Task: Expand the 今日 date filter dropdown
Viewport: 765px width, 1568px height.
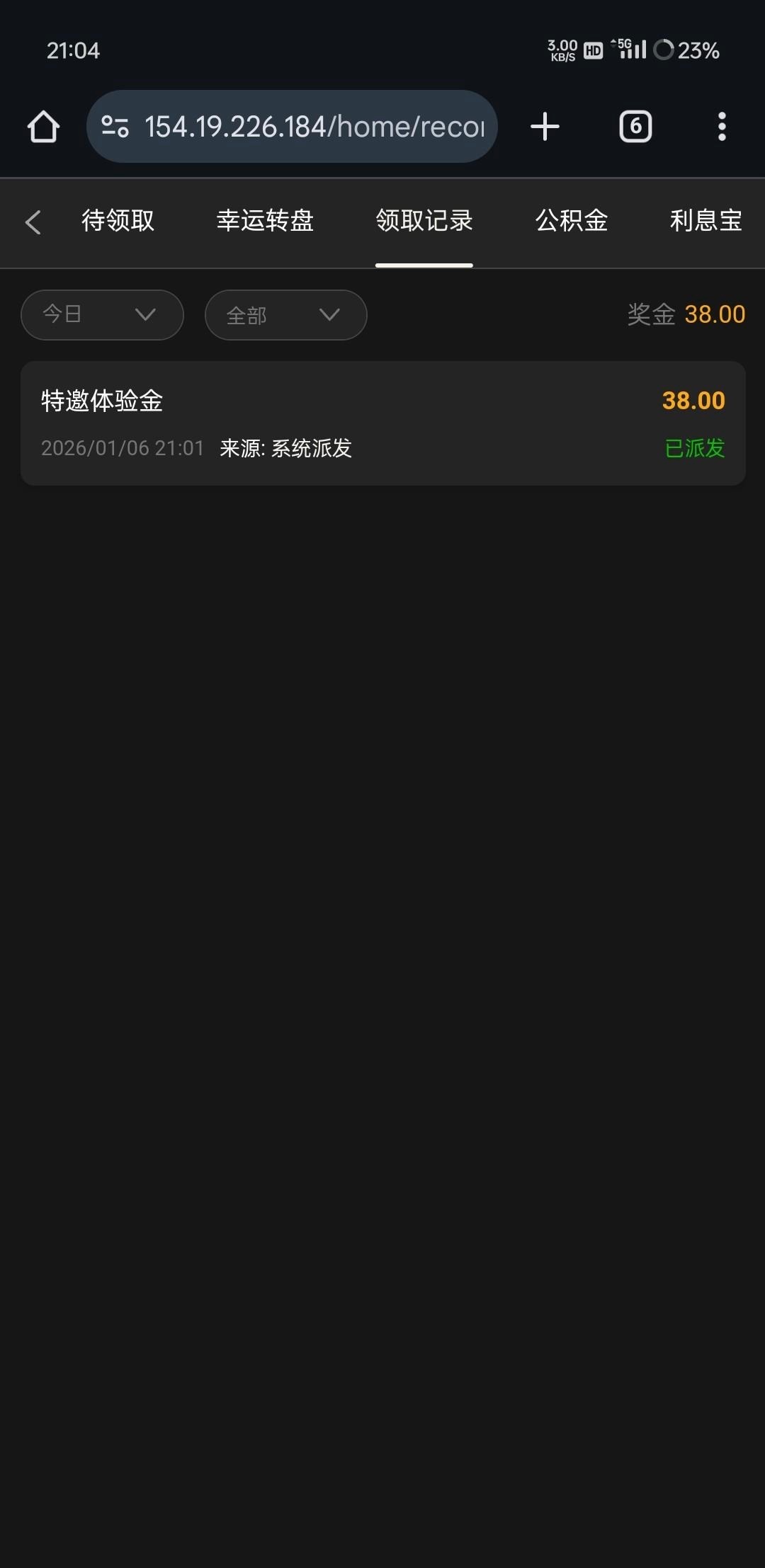Action: pyautogui.click(x=102, y=315)
